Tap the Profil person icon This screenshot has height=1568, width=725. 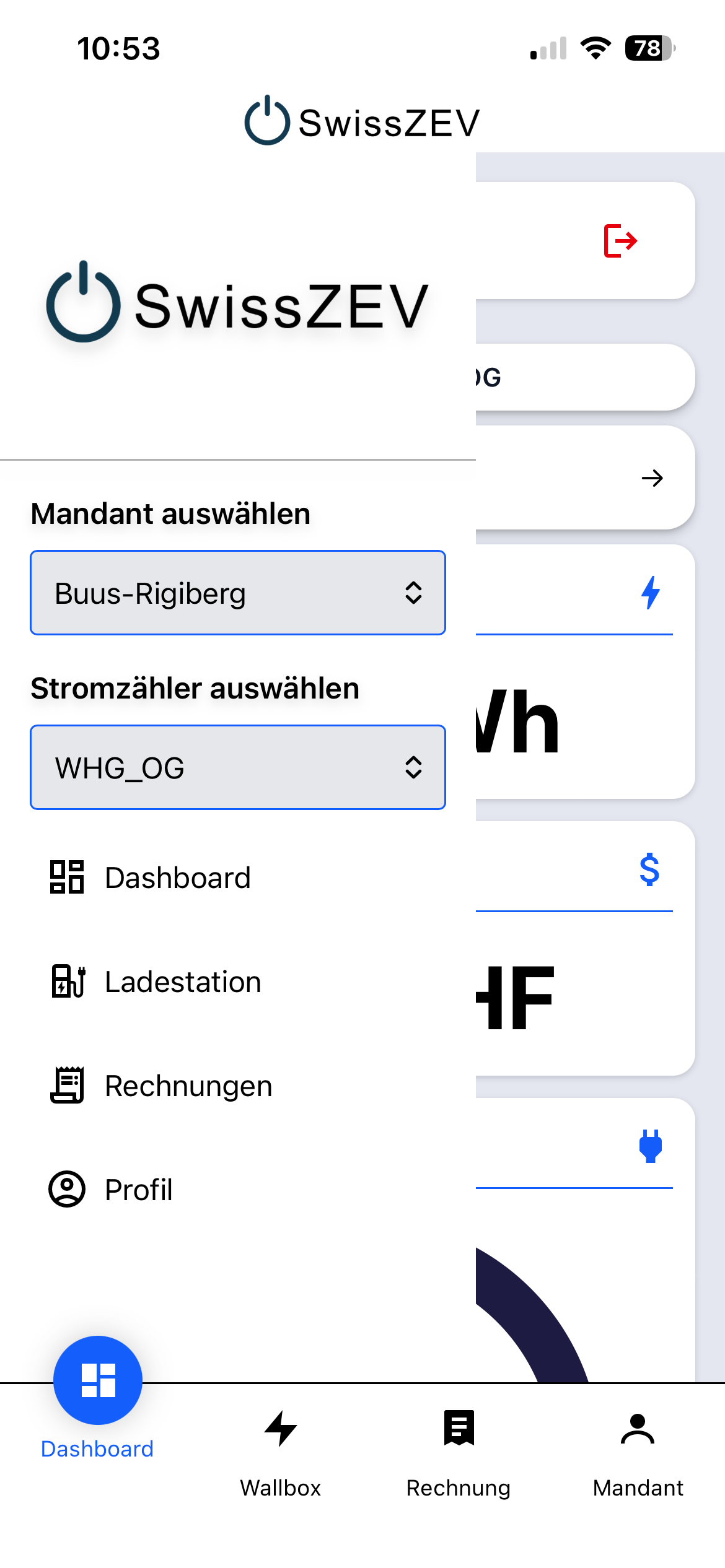[x=67, y=1189]
